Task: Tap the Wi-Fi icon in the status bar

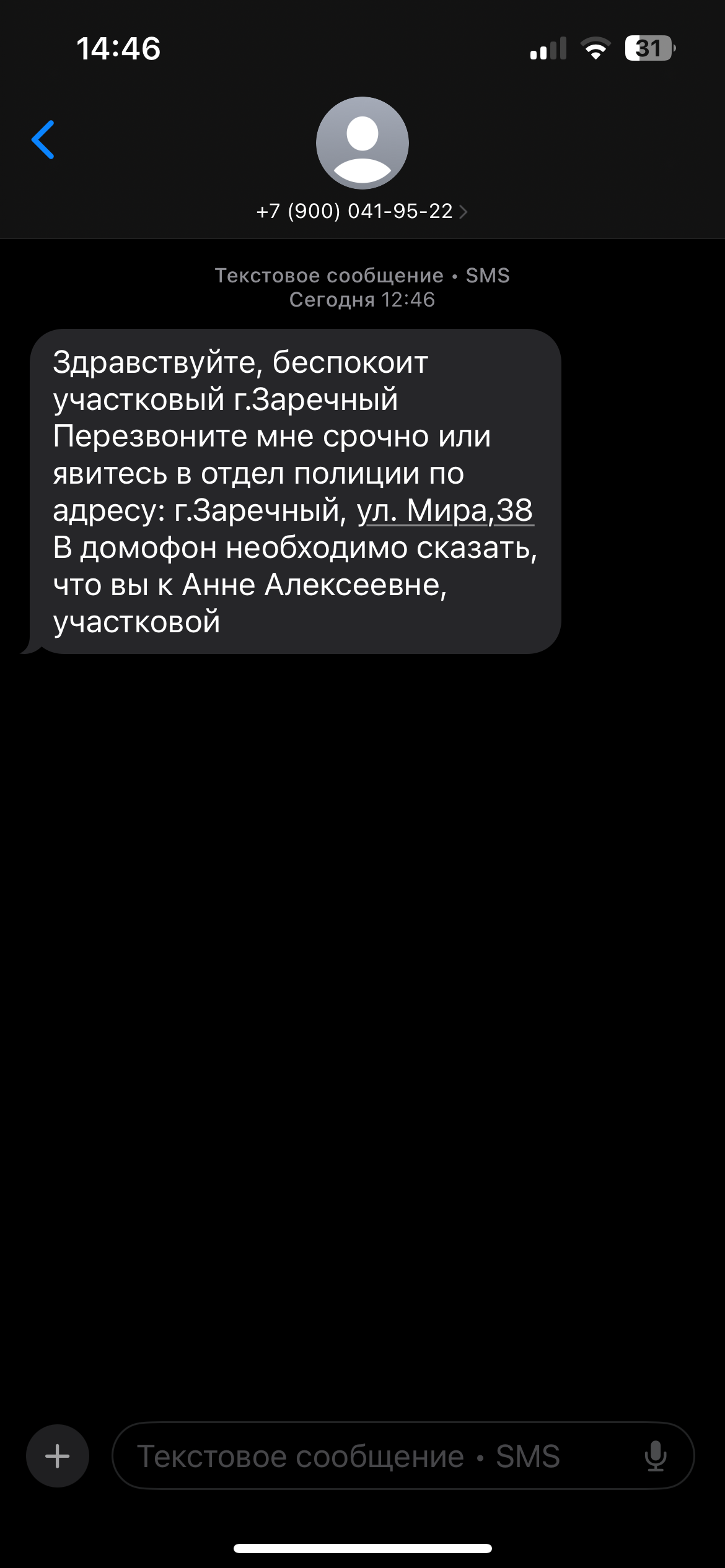Action: pos(596,47)
